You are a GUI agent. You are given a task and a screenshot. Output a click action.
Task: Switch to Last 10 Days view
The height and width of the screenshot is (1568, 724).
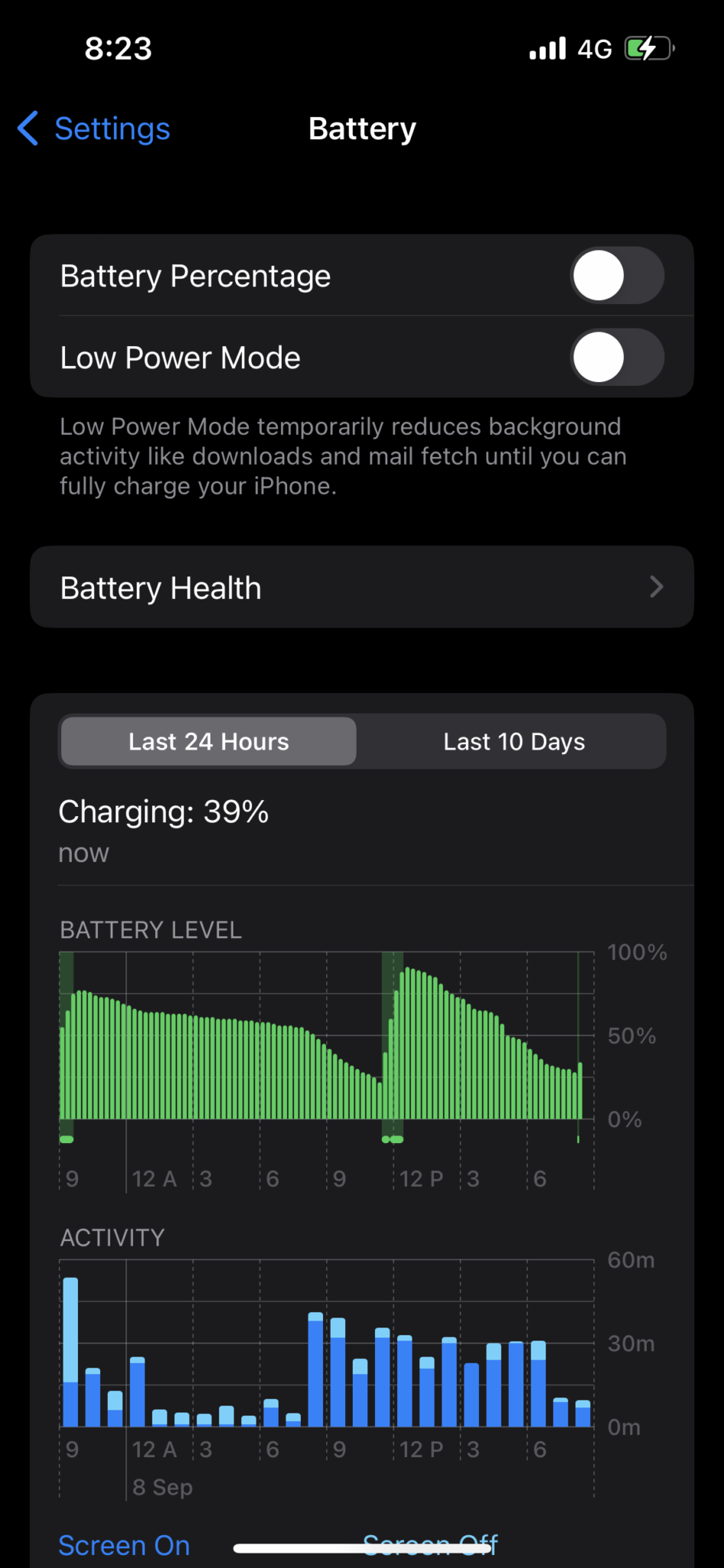pos(514,741)
